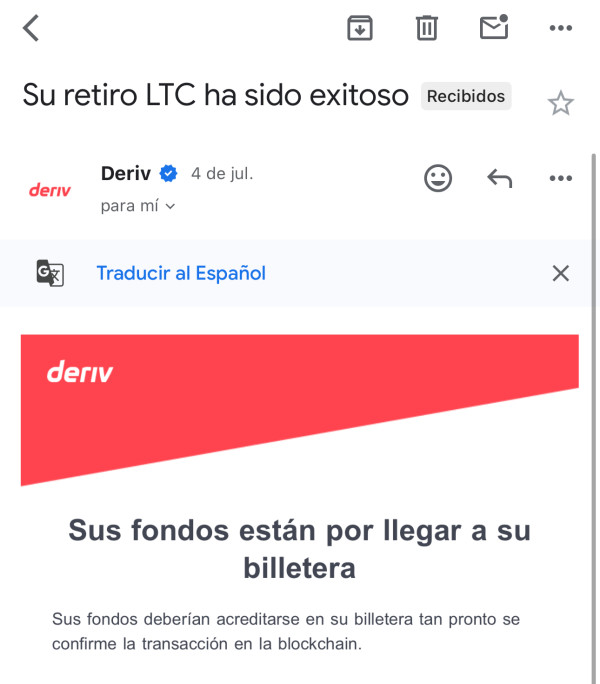600x684 pixels.
Task: Open Deriv sender avatar
Action: (50, 190)
